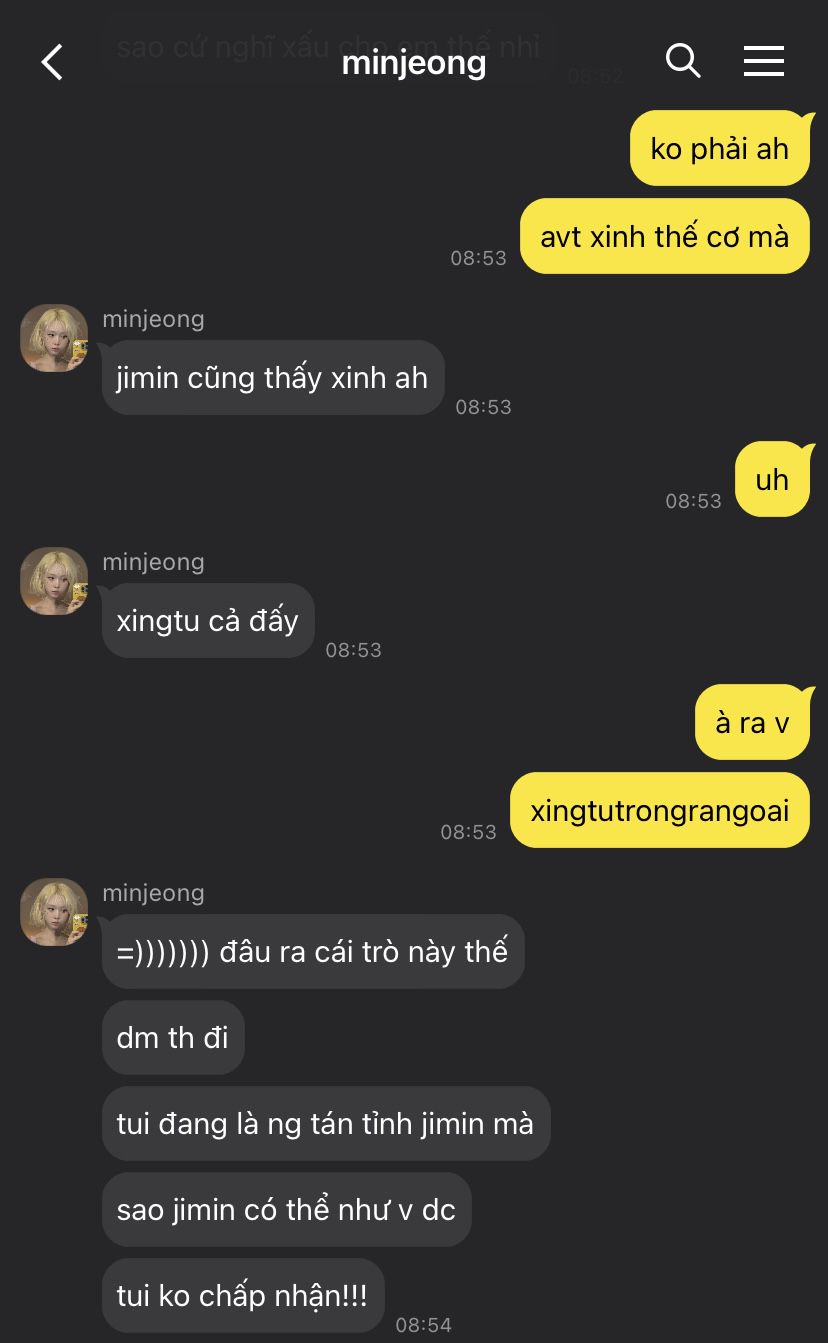Go back from the minjeong chat
Image resolution: width=828 pixels, height=1343 pixels.
[x=52, y=62]
